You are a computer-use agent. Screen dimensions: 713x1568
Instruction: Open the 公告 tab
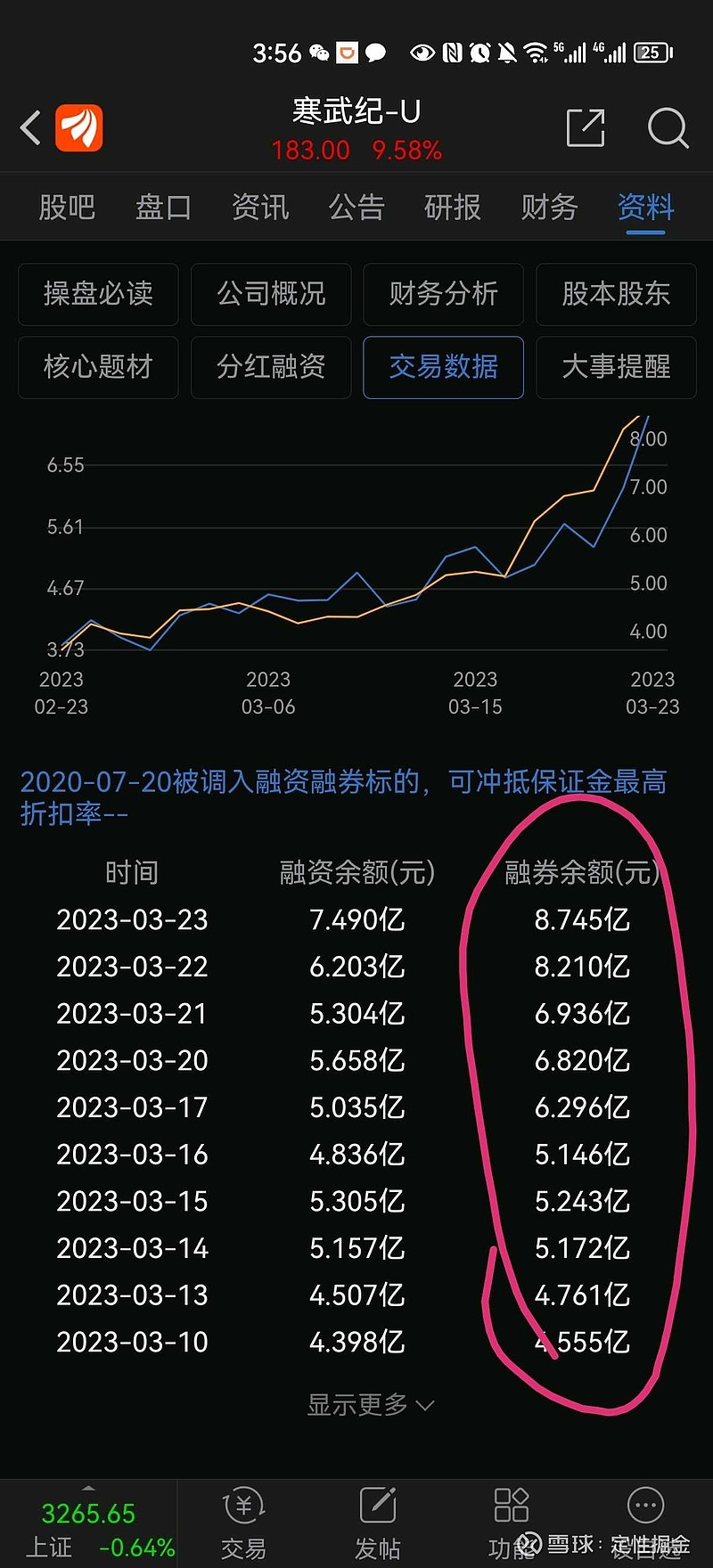pos(356,207)
